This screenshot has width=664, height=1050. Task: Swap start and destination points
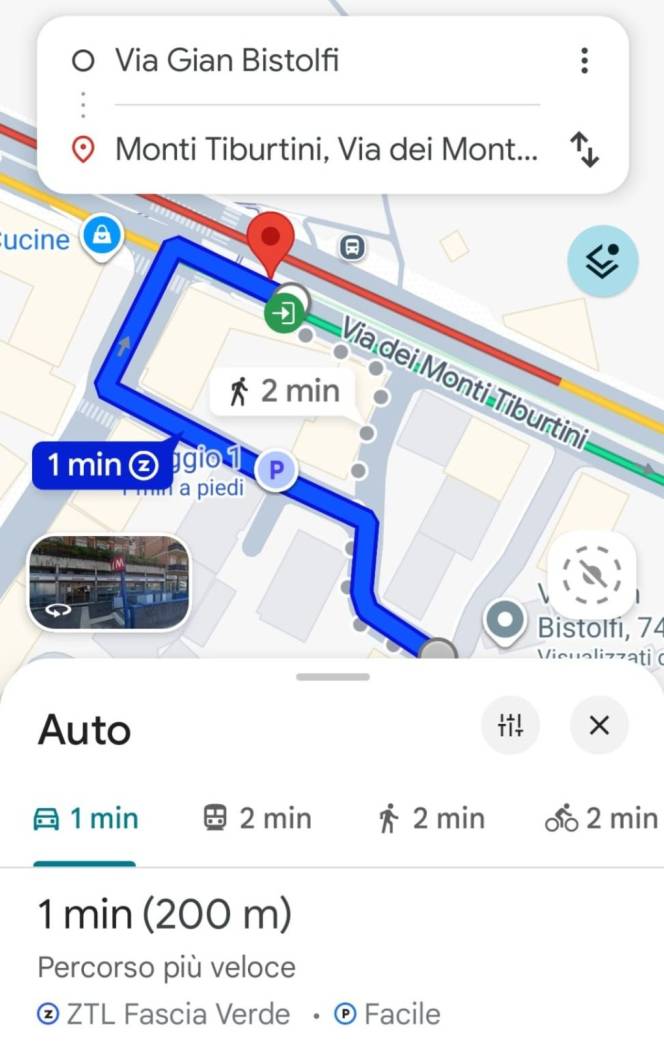(585, 150)
